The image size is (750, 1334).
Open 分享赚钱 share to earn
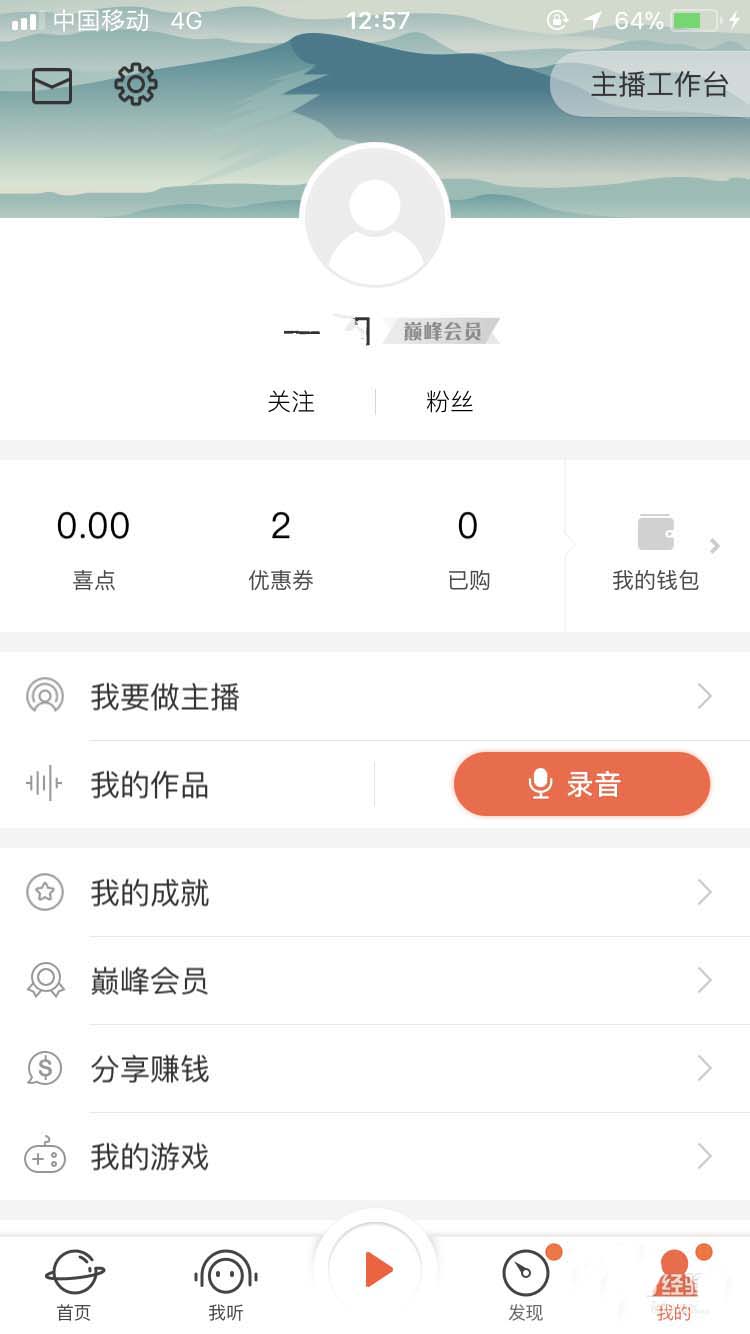(x=375, y=1068)
